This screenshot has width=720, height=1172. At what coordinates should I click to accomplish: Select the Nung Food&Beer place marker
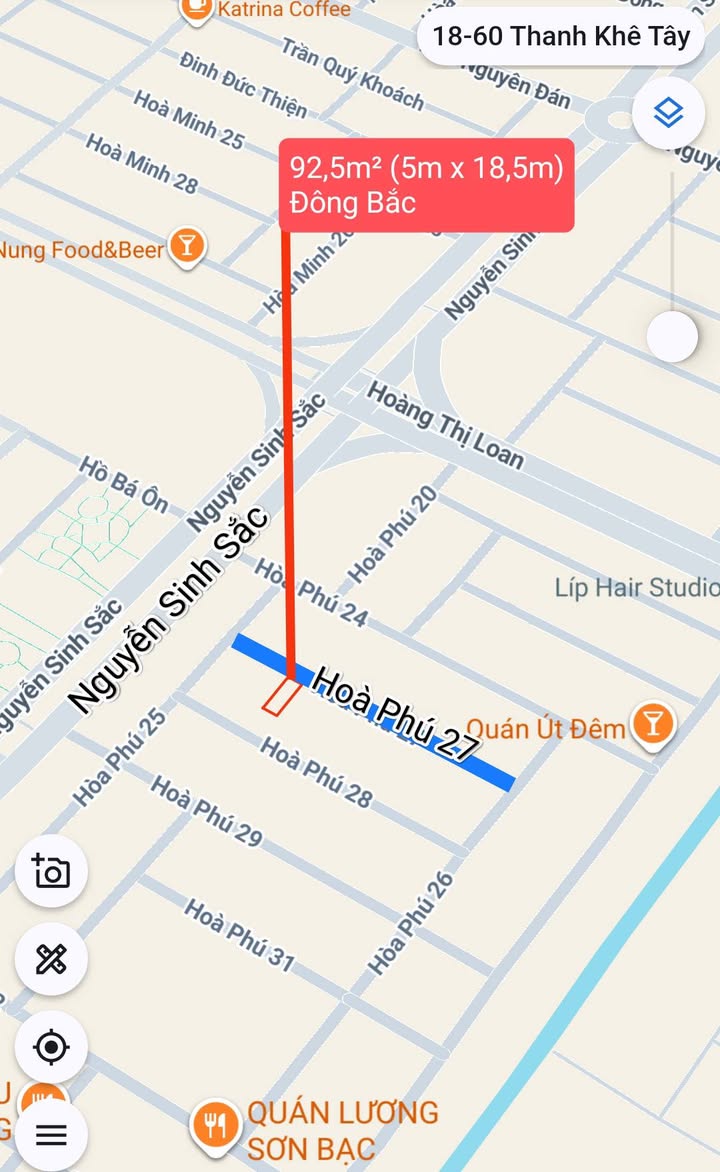[187, 247]
